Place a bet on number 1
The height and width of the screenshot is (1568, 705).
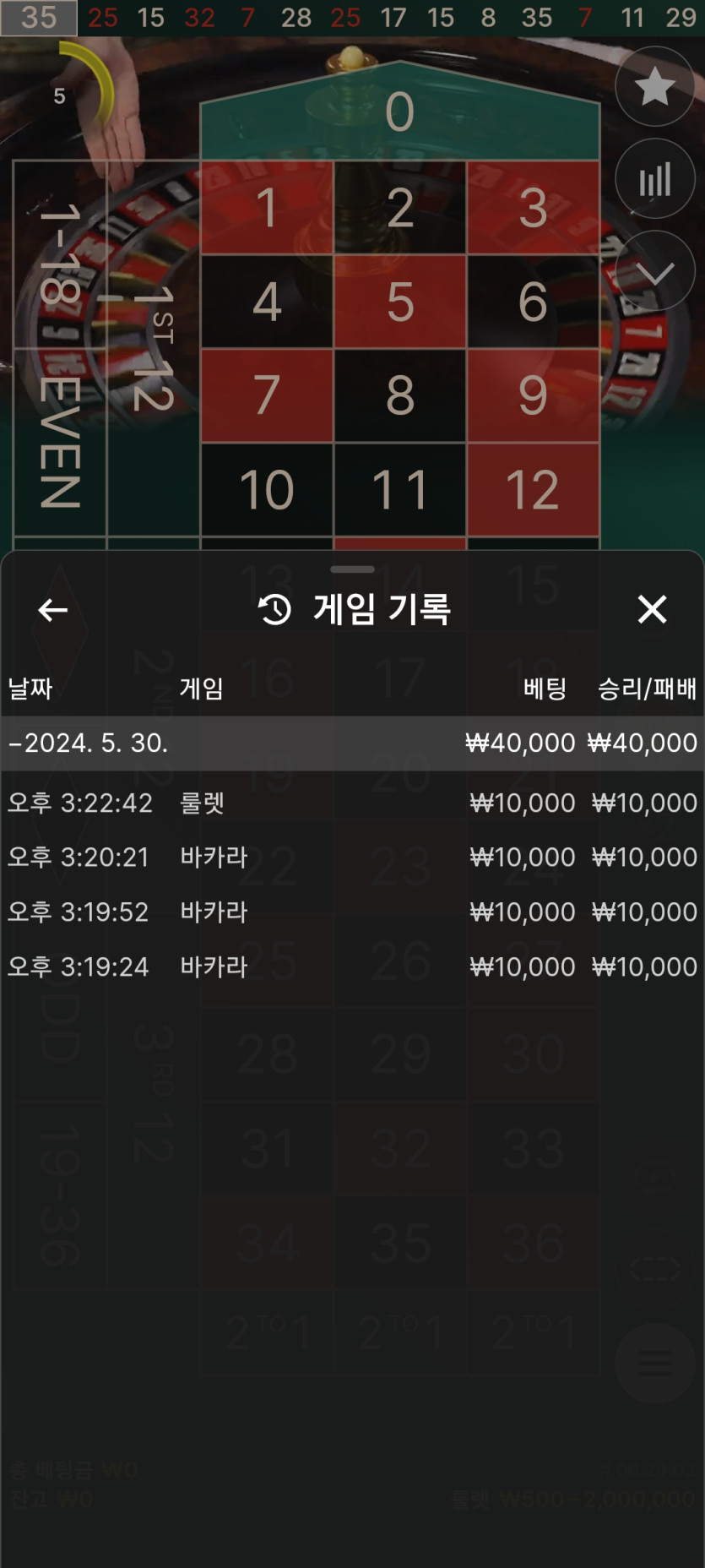click(267, 207)
